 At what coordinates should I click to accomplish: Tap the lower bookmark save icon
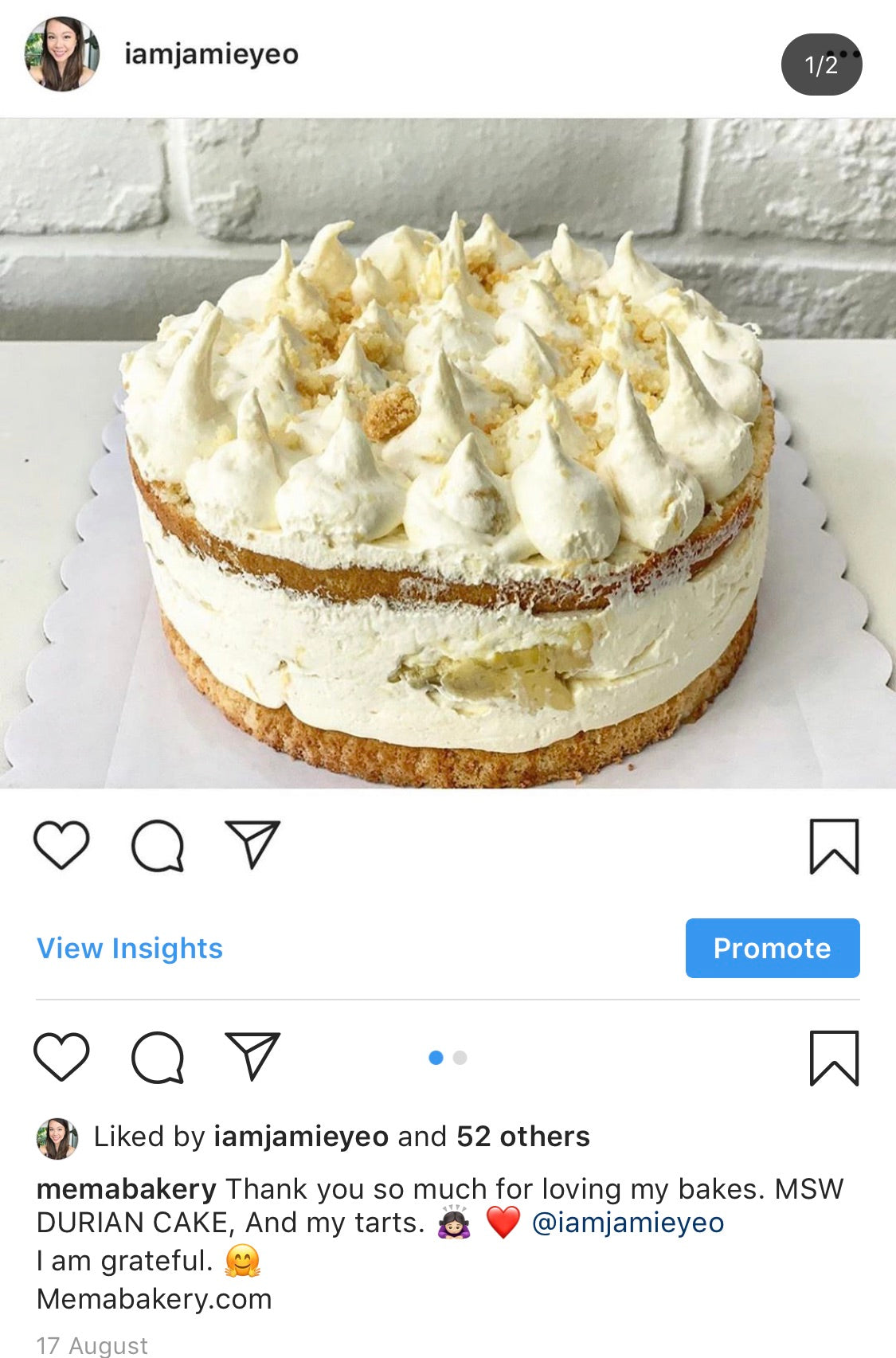point(835,1059)
